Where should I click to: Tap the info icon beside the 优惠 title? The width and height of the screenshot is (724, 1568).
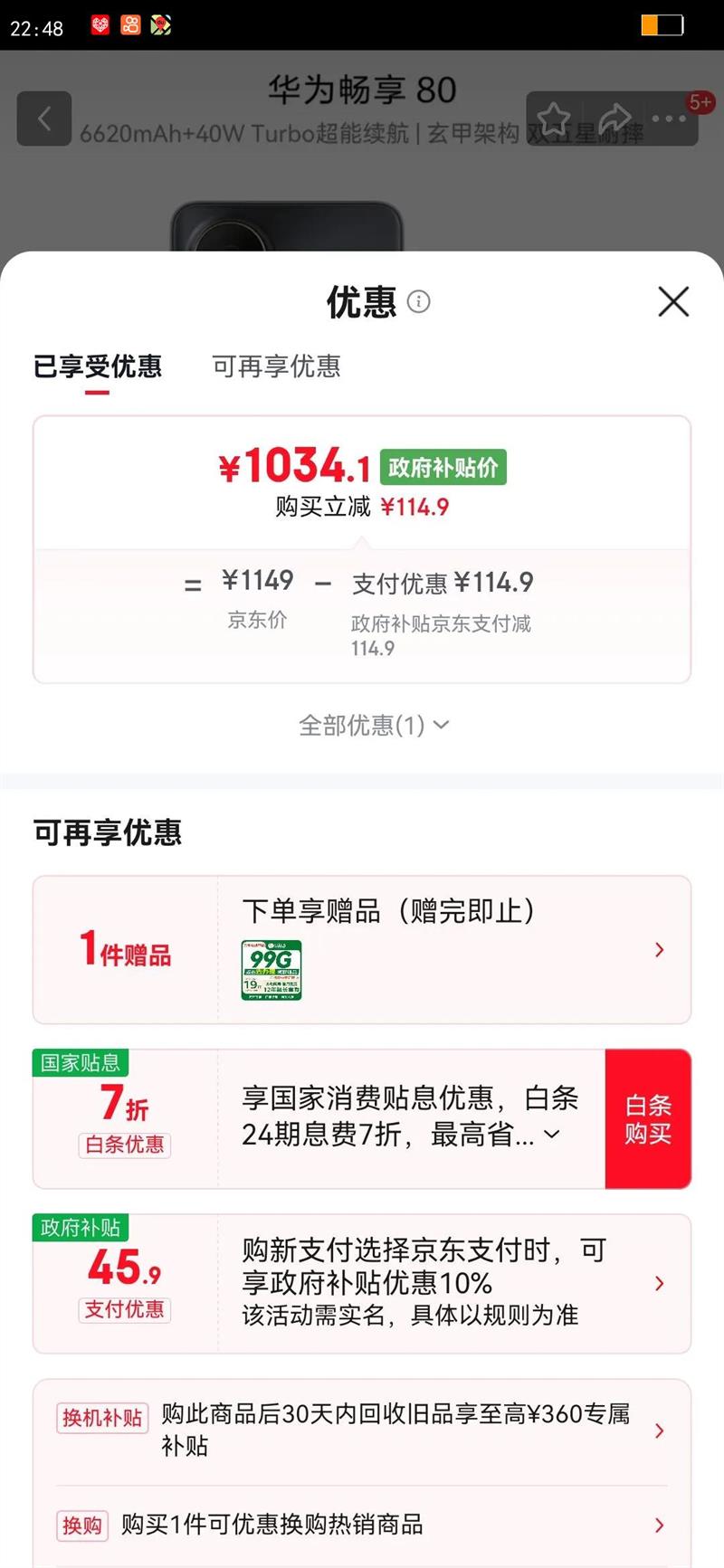click(x=421, y=303)
